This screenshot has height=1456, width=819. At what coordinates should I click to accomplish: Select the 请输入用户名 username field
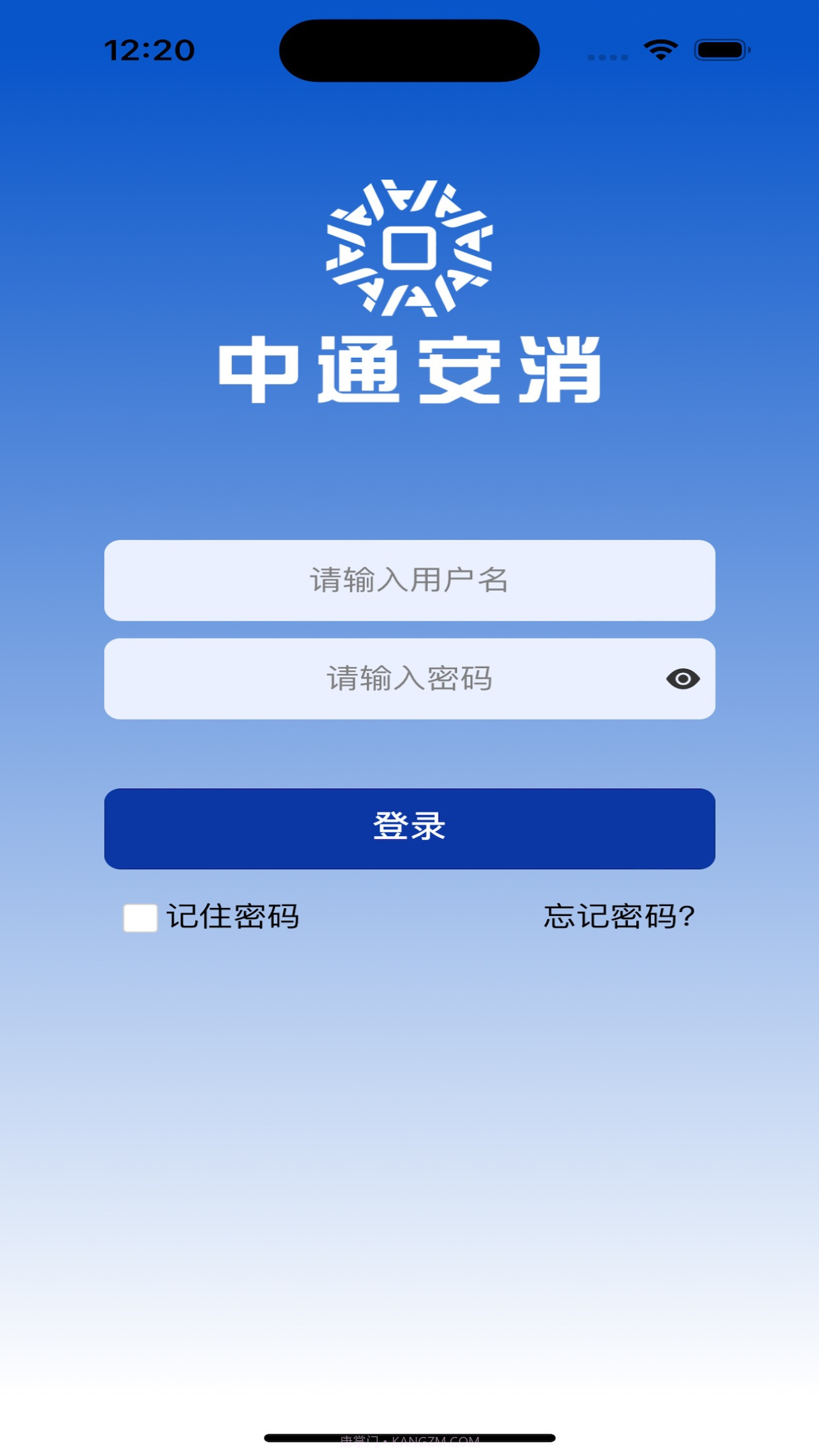[x=409, y=581]
